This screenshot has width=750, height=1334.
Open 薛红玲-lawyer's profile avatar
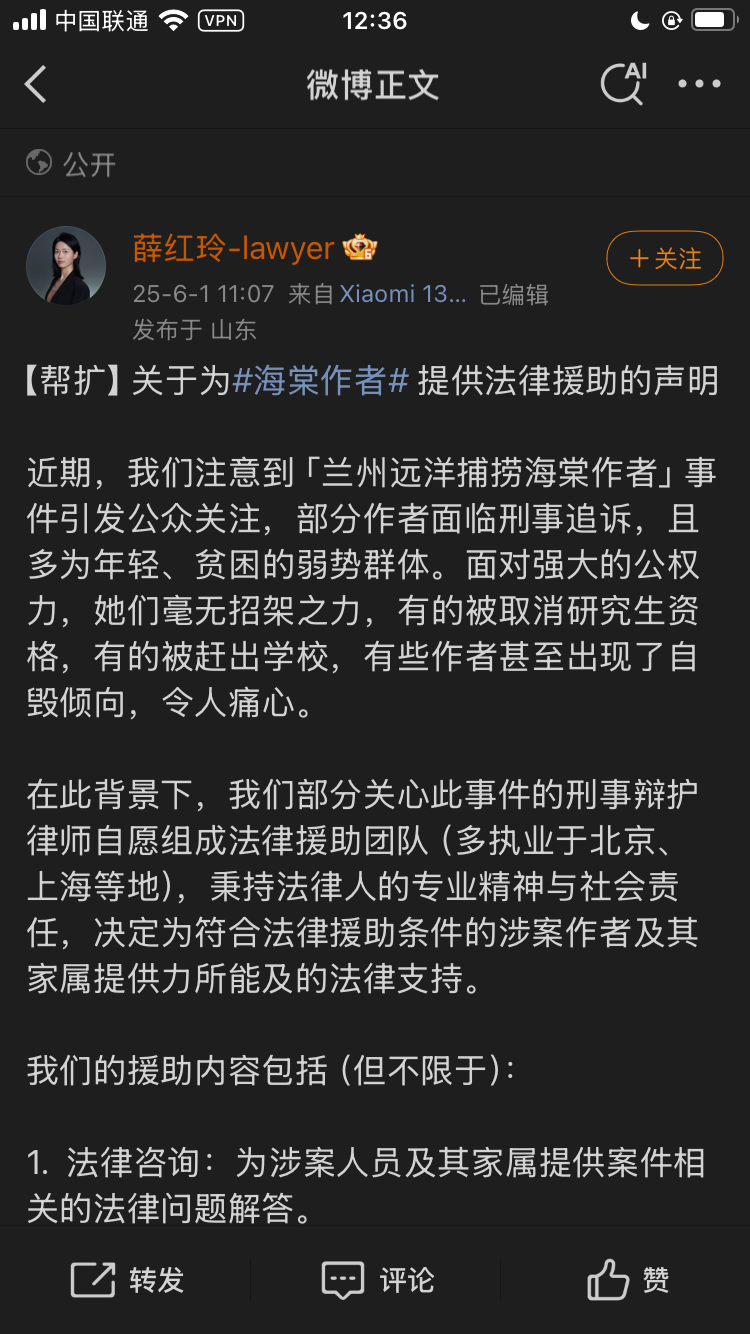(66, 265)
